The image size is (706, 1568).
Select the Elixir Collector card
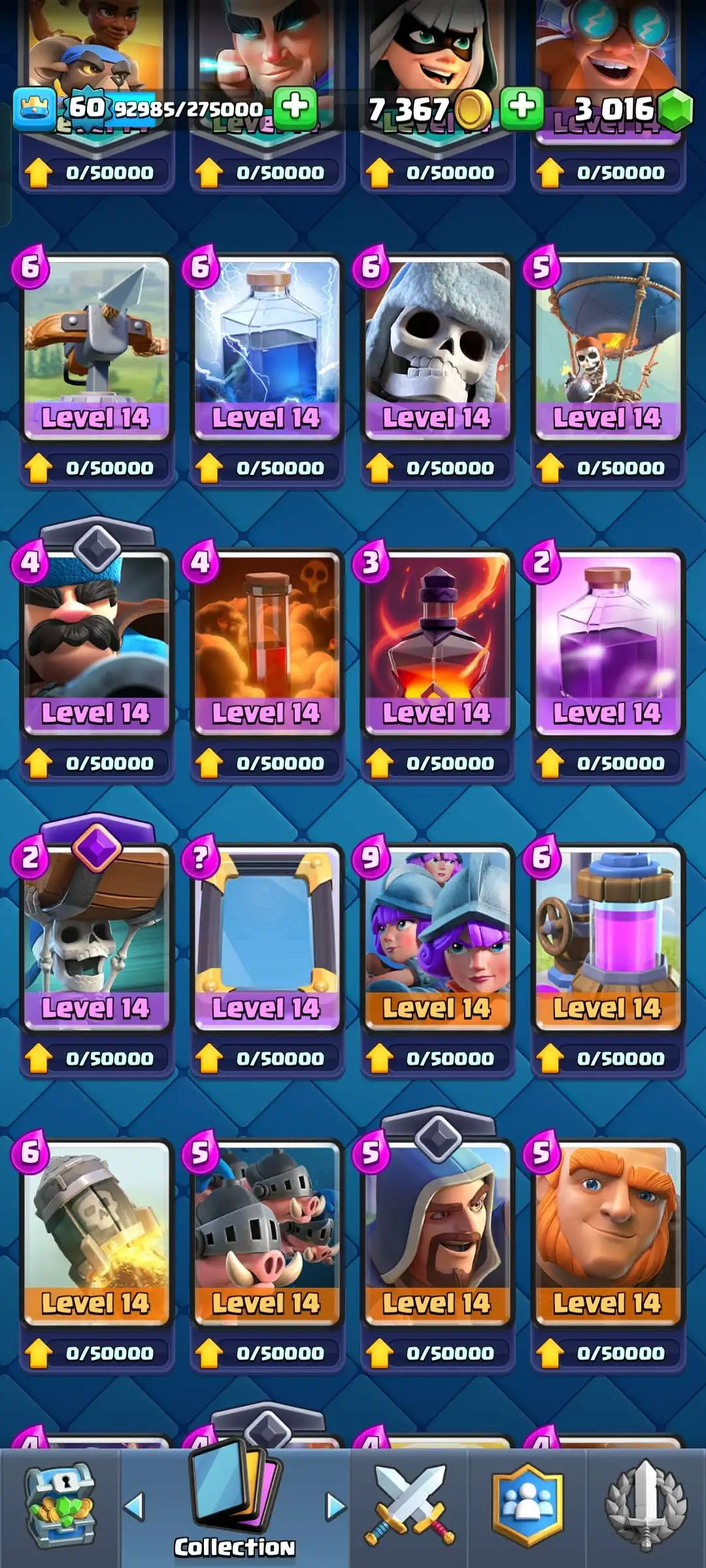(x=608, y=936)
